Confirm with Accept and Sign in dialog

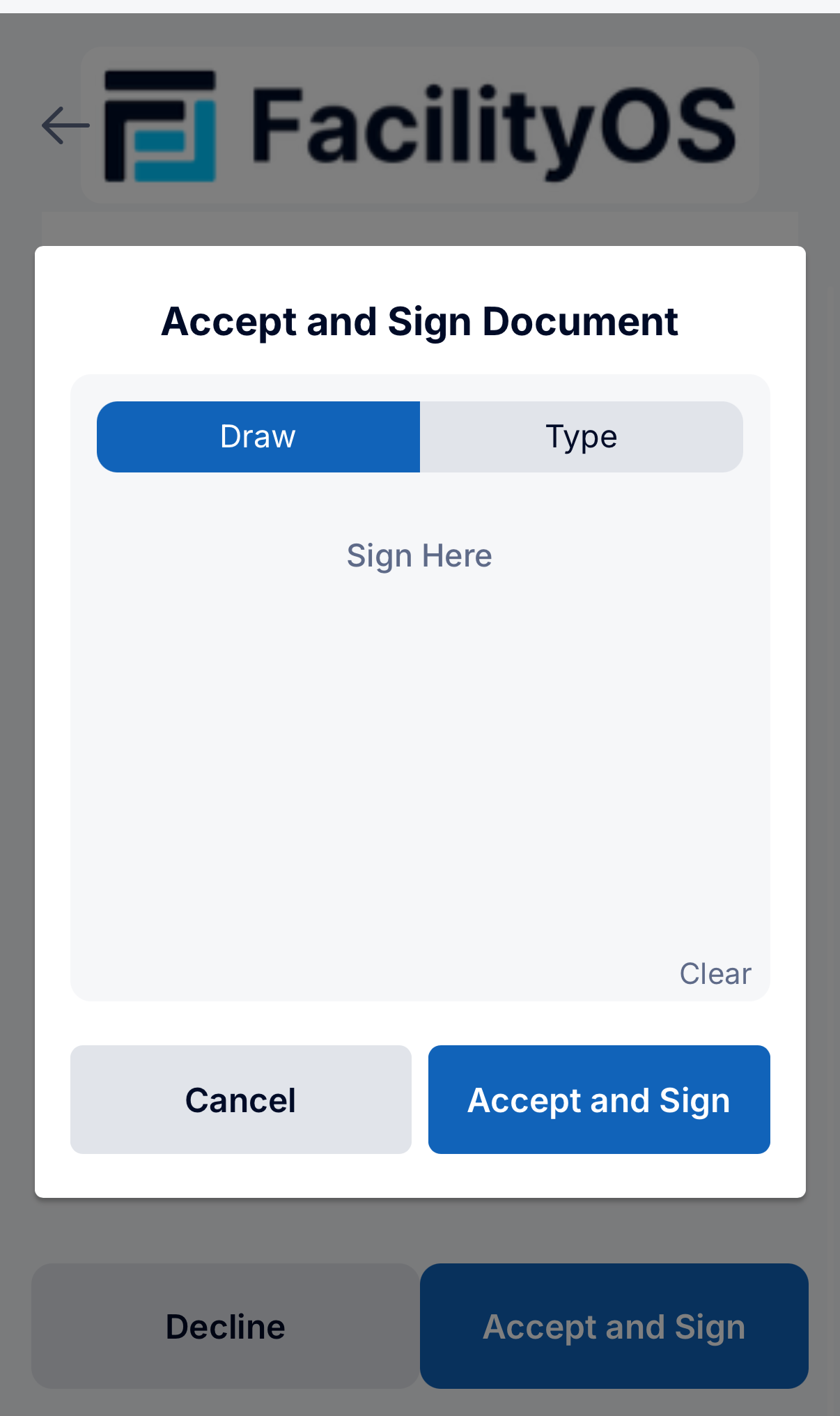[x=598, y=1100]
